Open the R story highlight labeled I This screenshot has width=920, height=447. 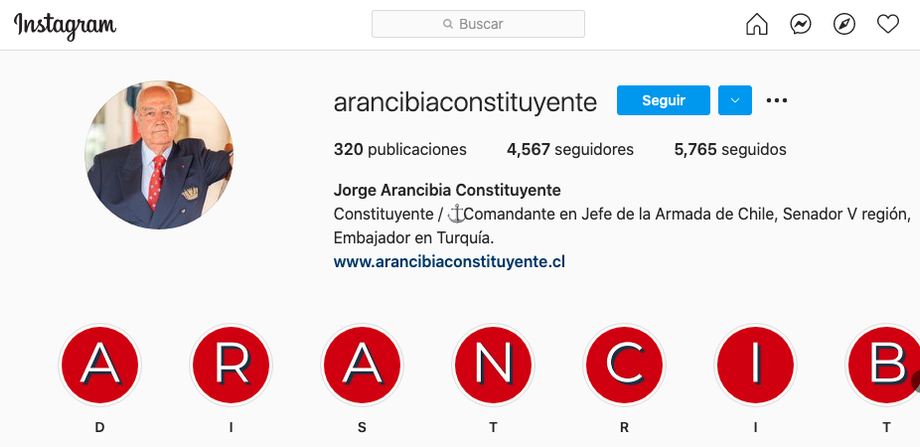tap(231, 365)
